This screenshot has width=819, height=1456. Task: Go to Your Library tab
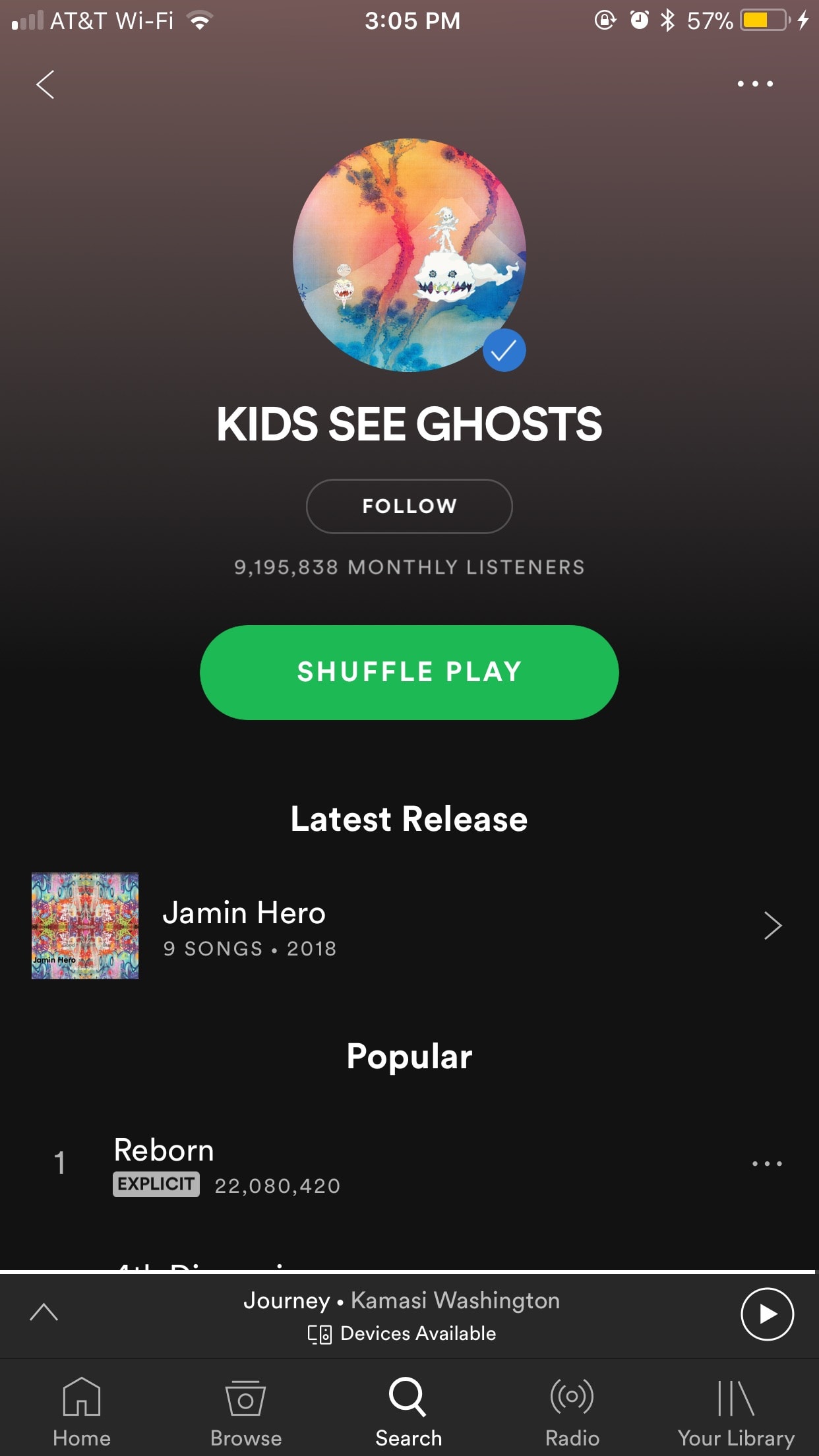pos(736,1409)
